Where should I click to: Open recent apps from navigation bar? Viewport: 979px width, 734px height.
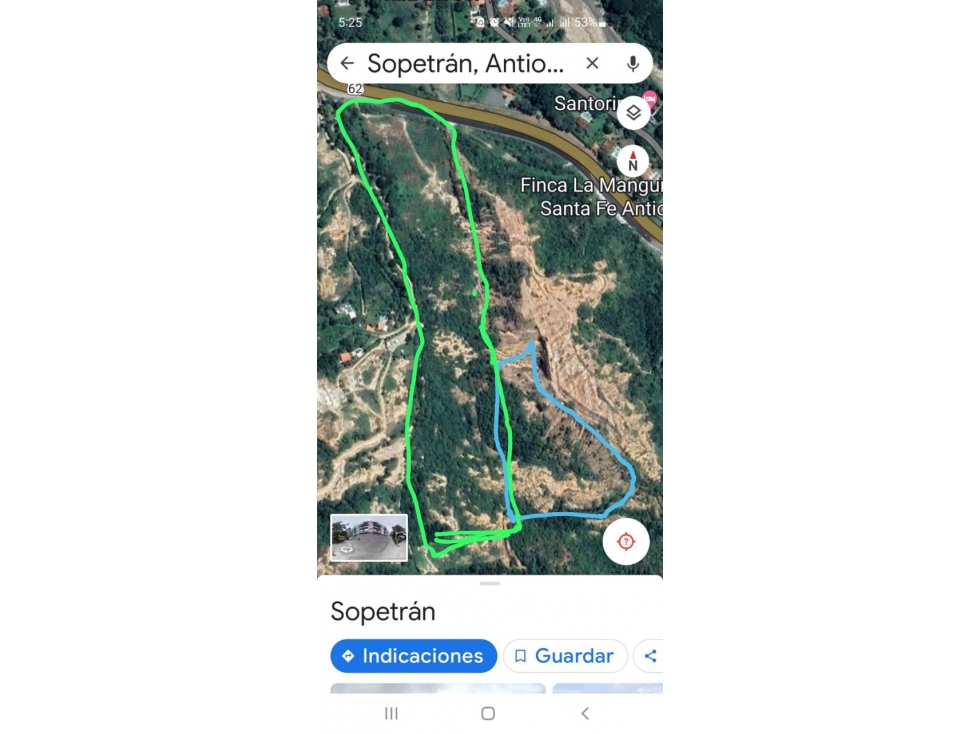(391, 713)
